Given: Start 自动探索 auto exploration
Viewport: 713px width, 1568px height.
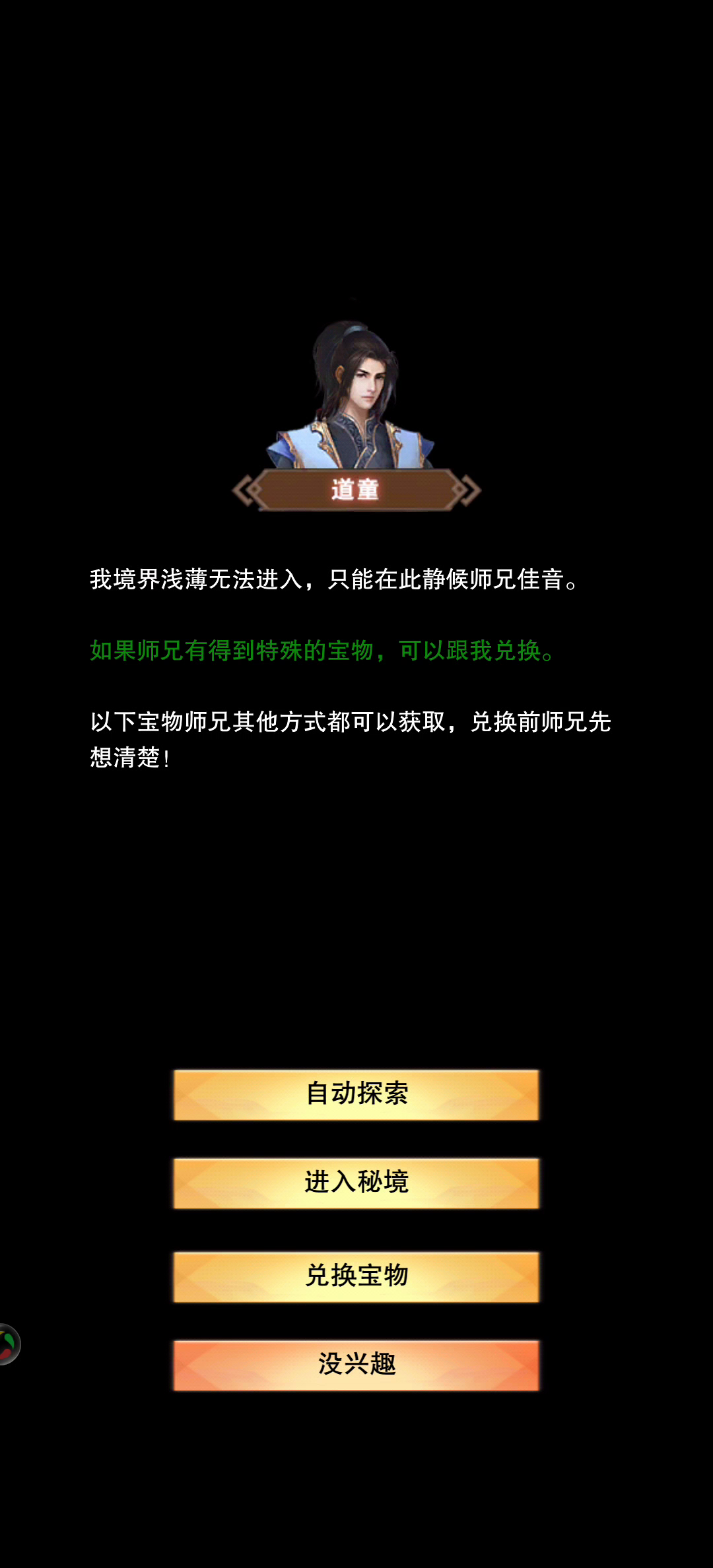Looking at the screenshot, I should (x=356, y=1095).
